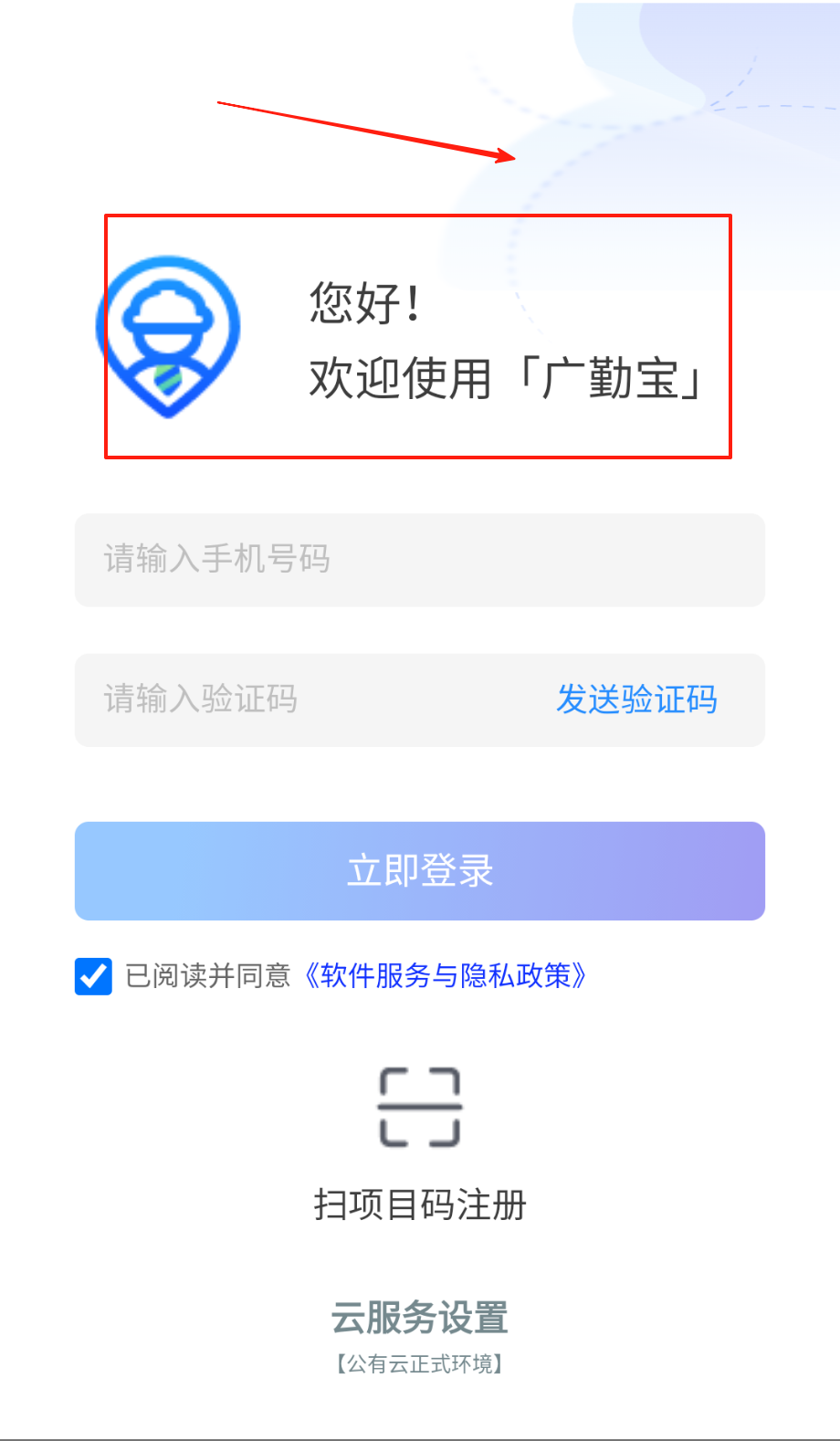Viewport: 840px width, 1441px height.
Task: Open 《软件服务与隐私政策》 link
Action: (x=445, y=975)
